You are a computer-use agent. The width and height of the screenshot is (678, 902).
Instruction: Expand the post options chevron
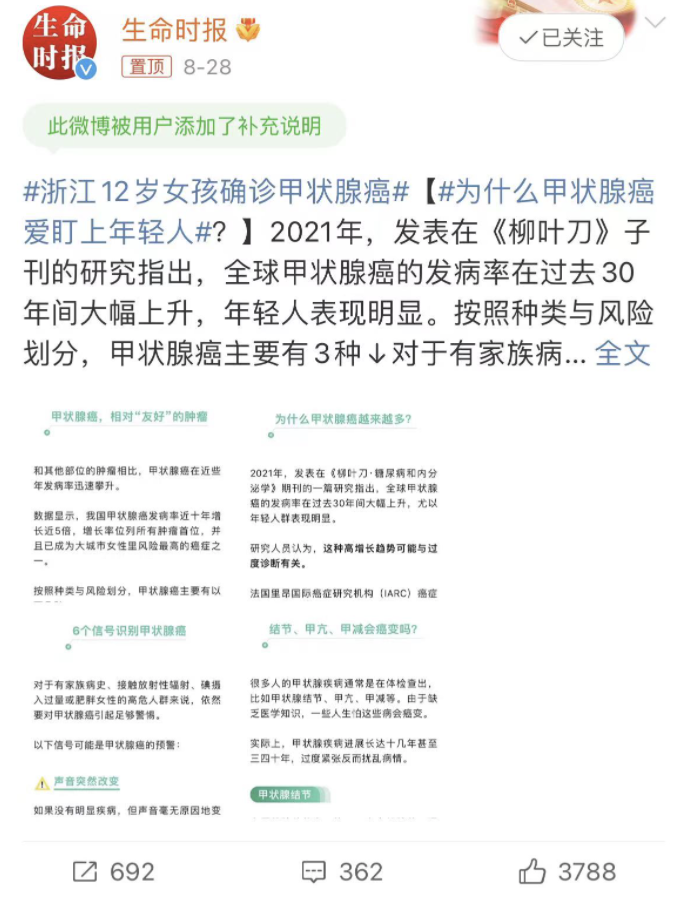[655, 22]
